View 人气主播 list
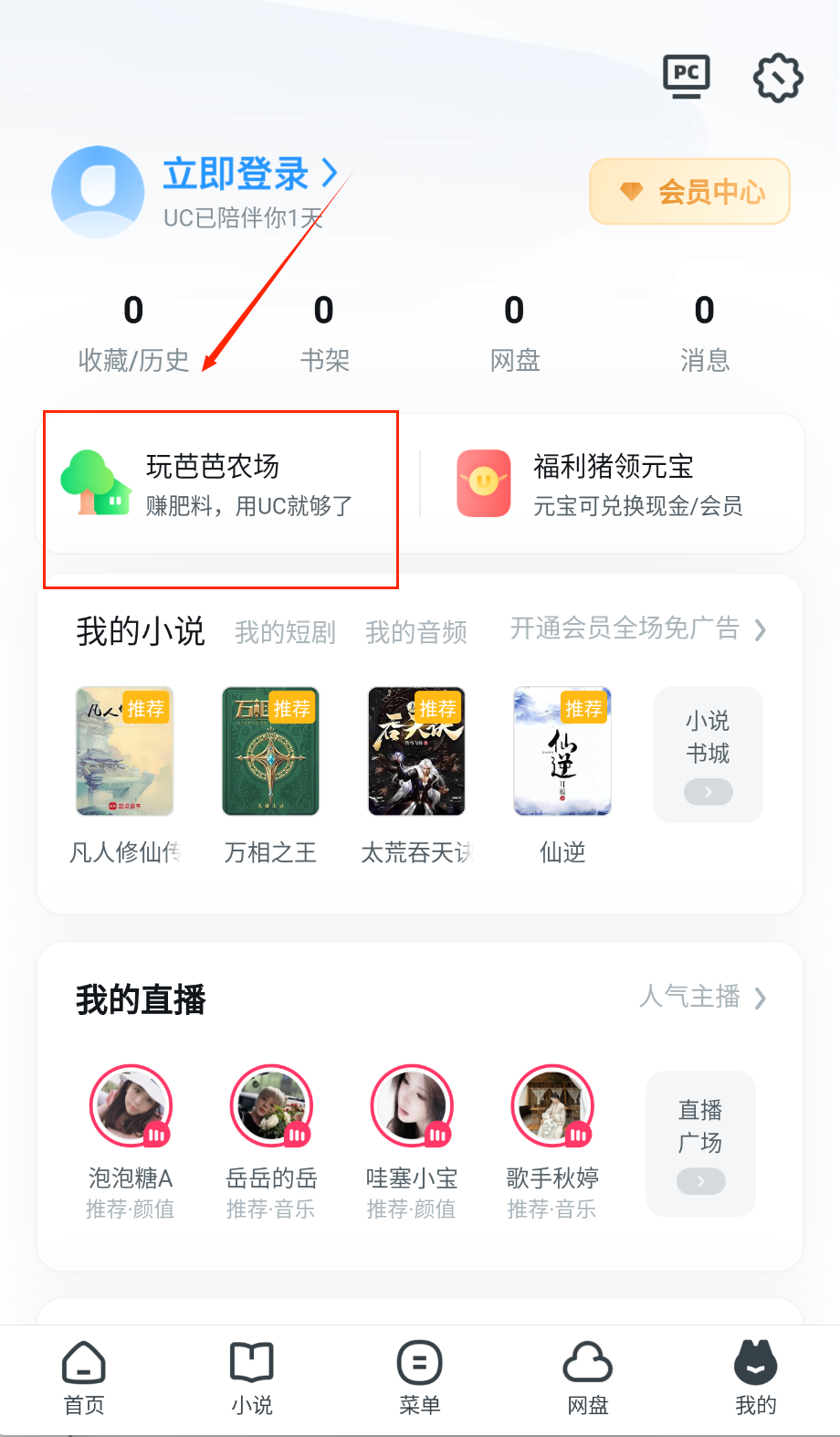 pos(701,997)
